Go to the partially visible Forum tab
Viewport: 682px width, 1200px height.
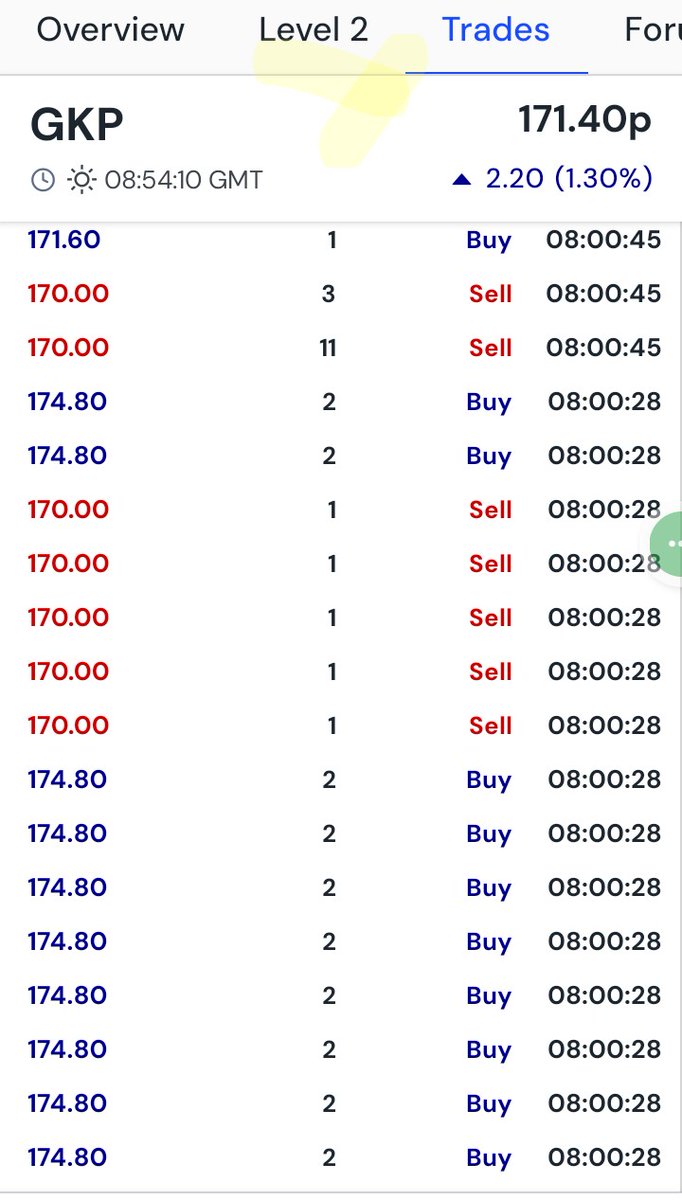tap(653, 30)
